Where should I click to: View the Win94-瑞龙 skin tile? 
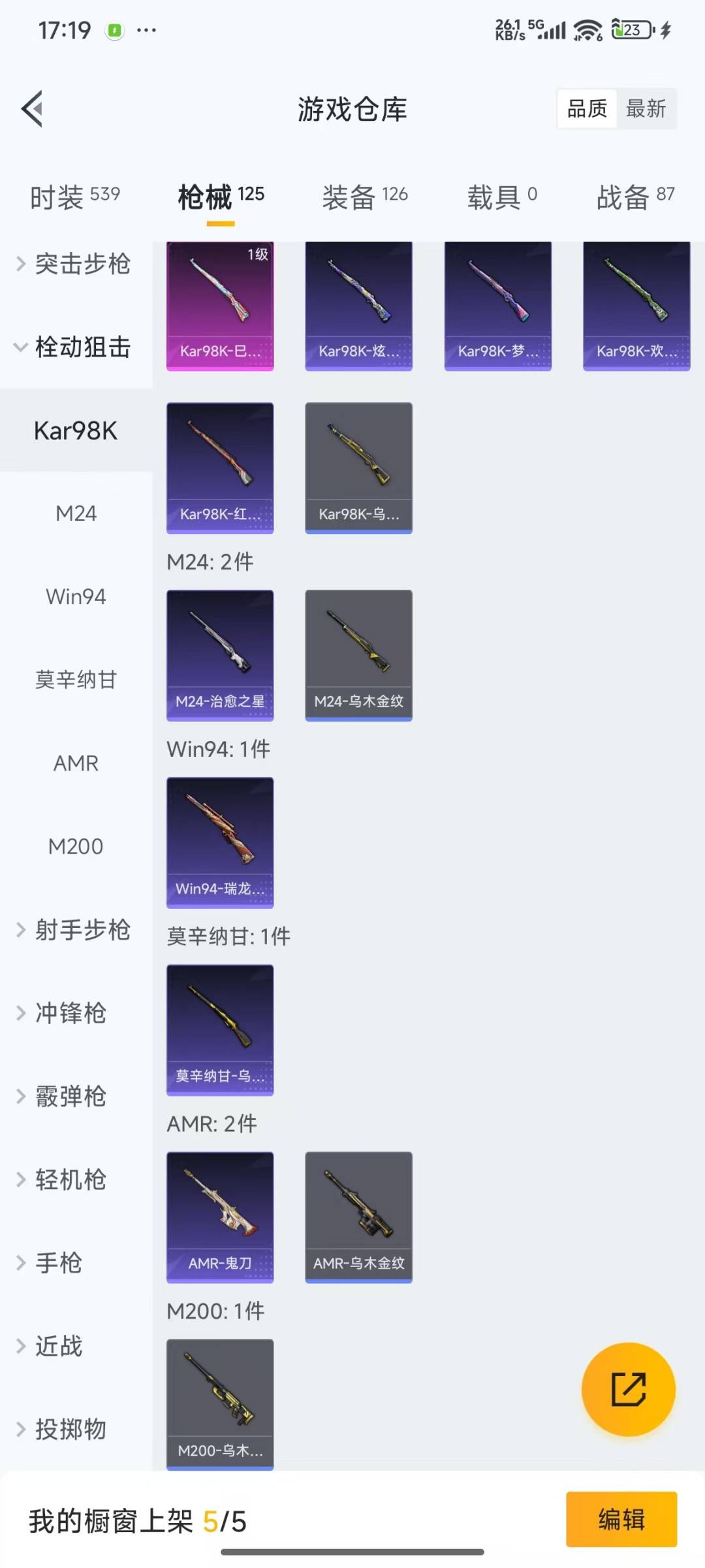(220, 842)
